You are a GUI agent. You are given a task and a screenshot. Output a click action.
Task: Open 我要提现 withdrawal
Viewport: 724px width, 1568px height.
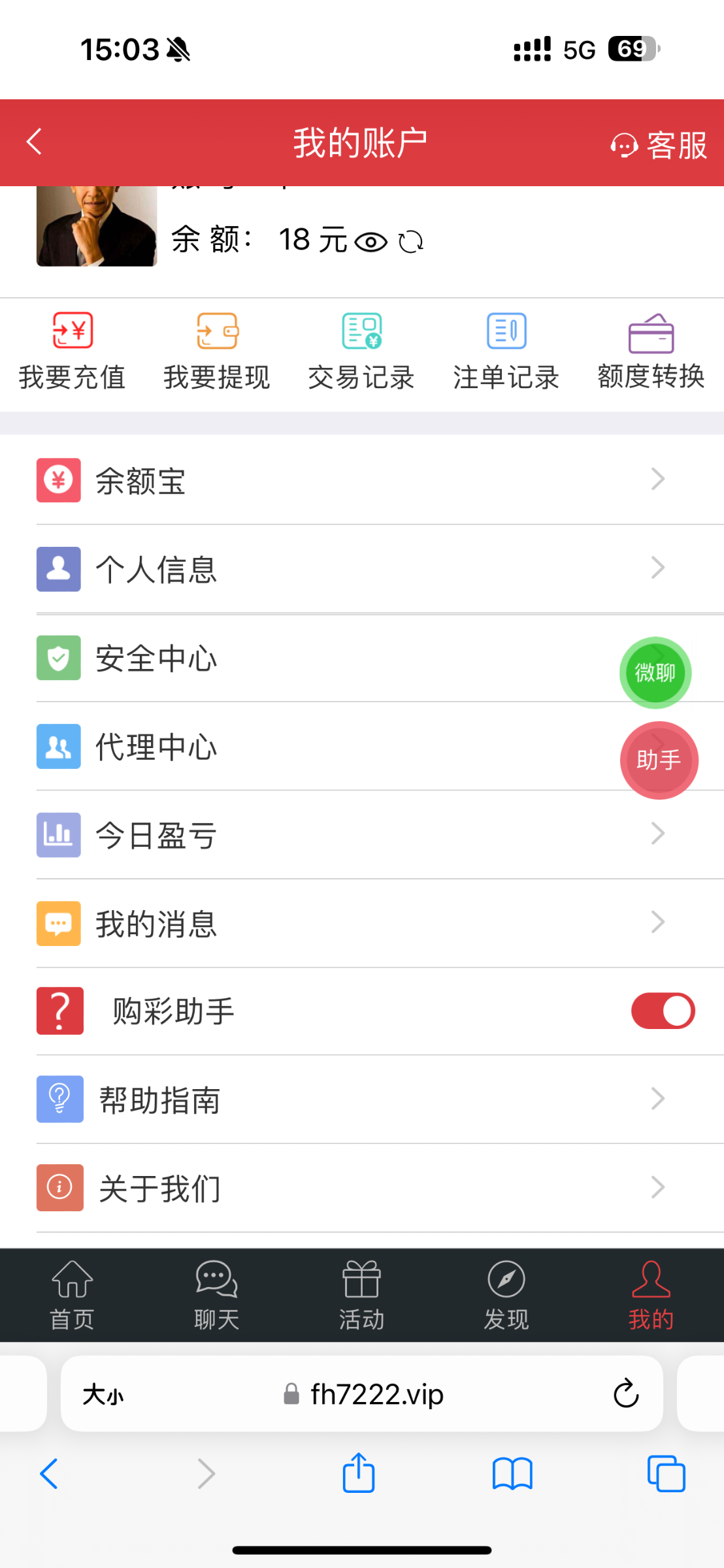(x=217, y=351)
